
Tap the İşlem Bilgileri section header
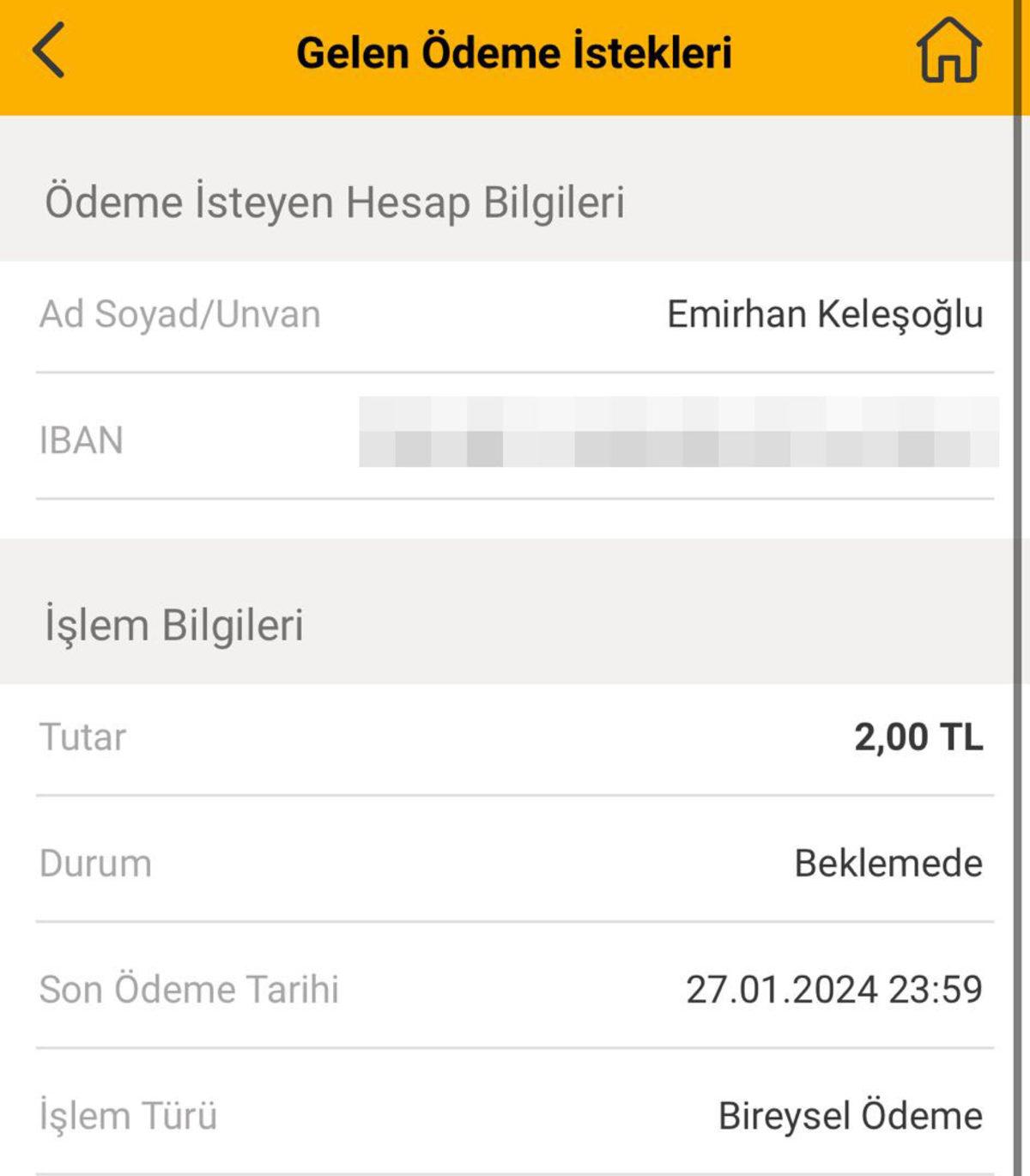click(x=172, y=625)
